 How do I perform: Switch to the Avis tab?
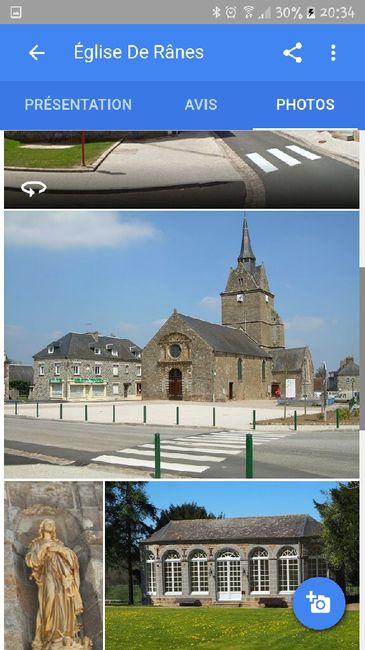click(201, 104)
